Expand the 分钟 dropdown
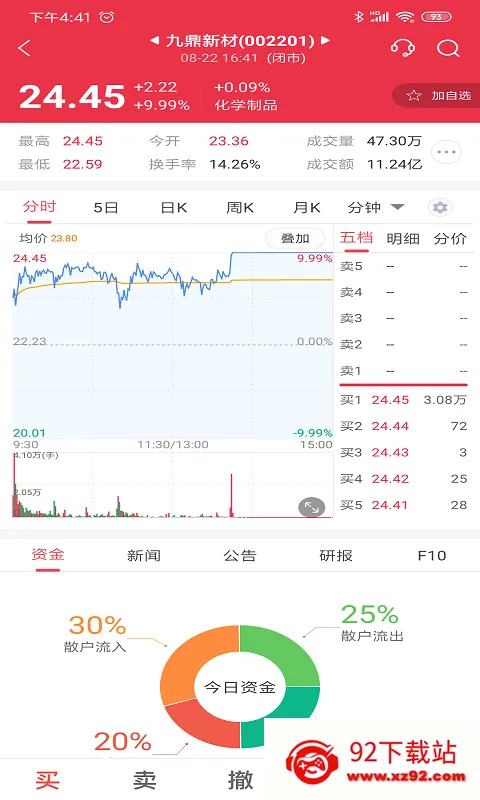This screenshot has width=480, height=800. [376, 208]
